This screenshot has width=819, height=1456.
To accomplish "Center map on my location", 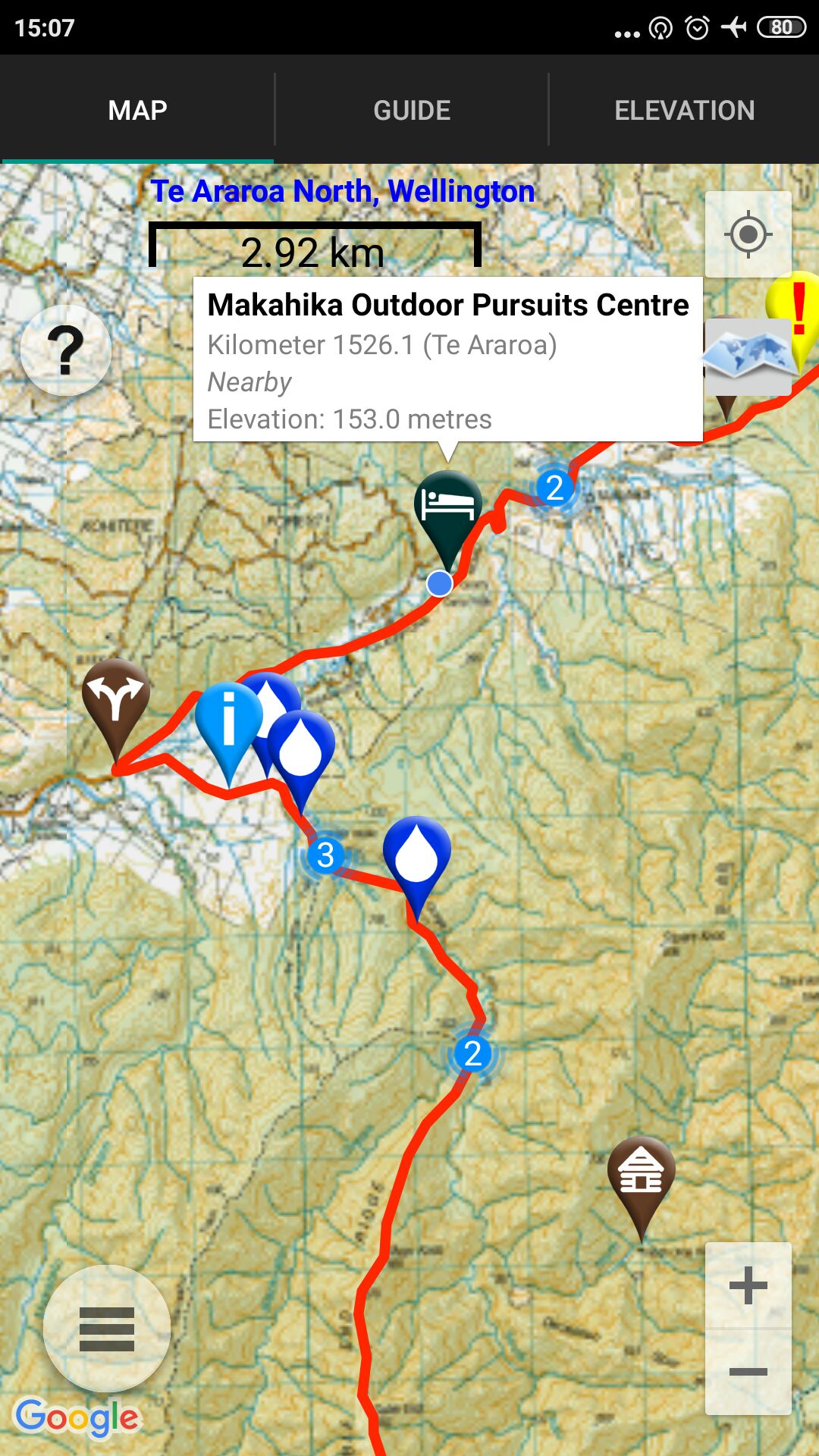I will (x=748, y=234).
